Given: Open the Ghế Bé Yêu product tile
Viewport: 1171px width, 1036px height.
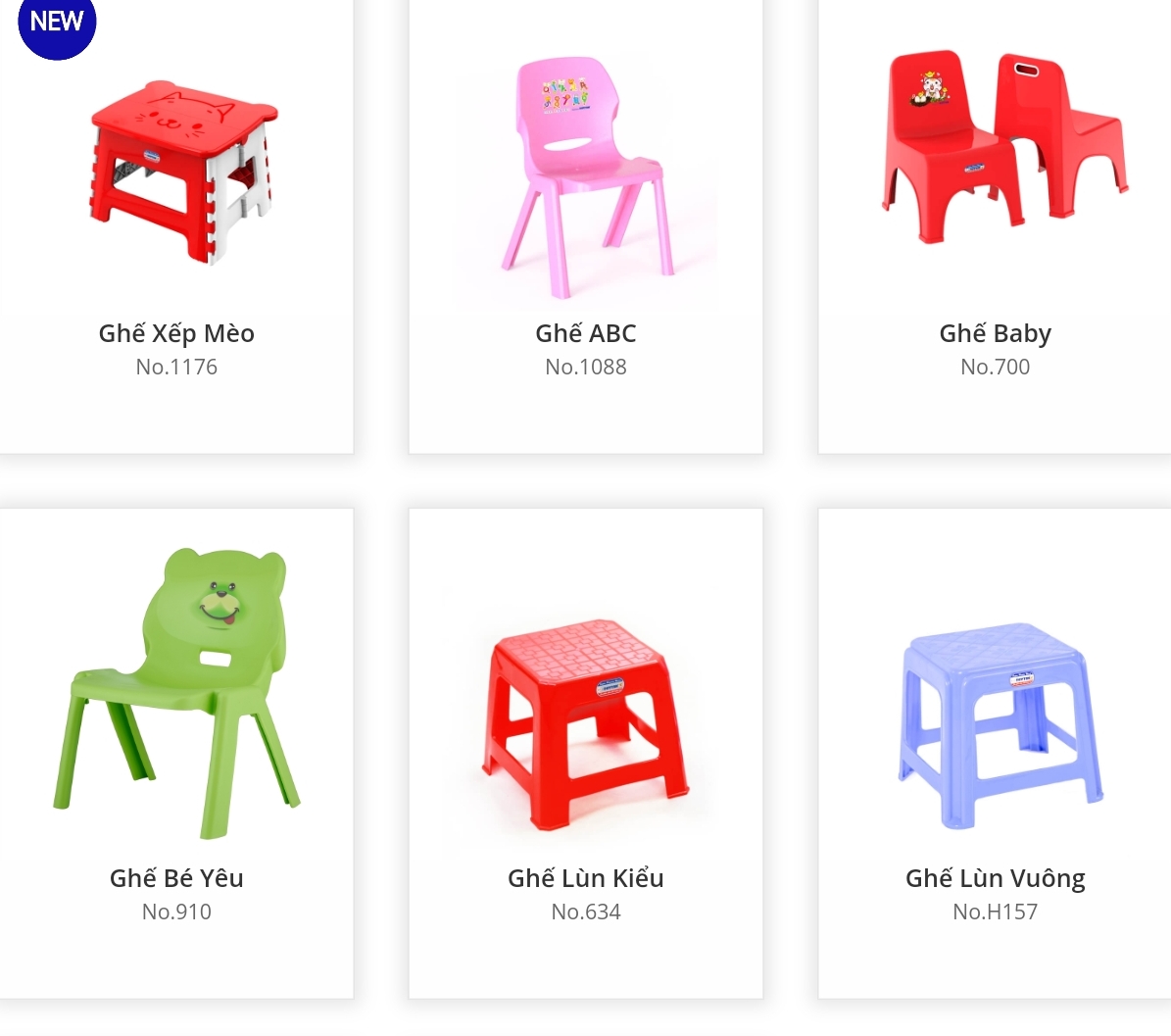Looking at the screenshot, I should [x=176, y=753].
